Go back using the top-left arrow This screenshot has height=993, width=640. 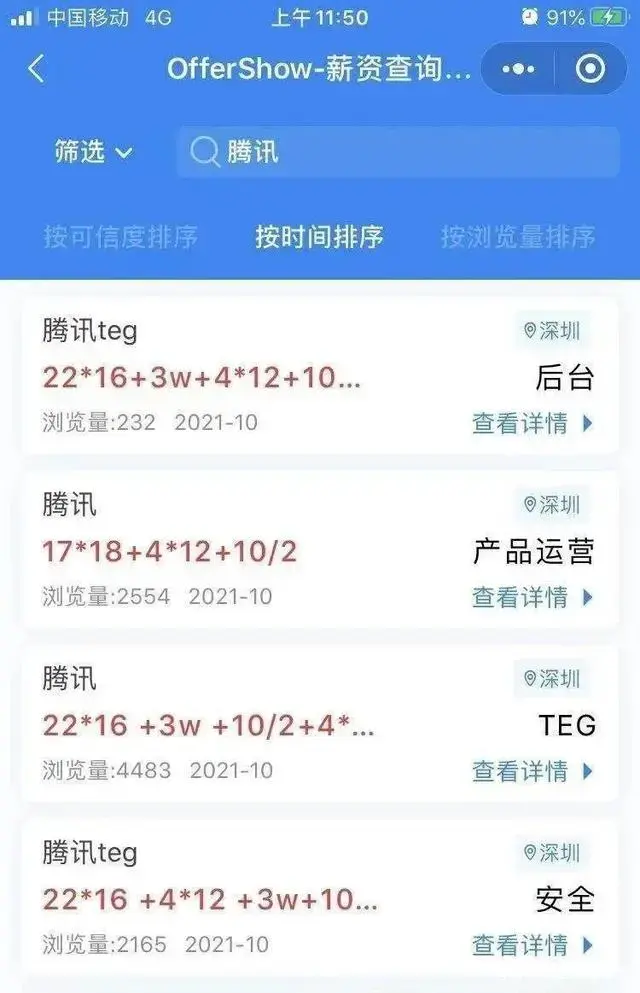tap(36, 69)
